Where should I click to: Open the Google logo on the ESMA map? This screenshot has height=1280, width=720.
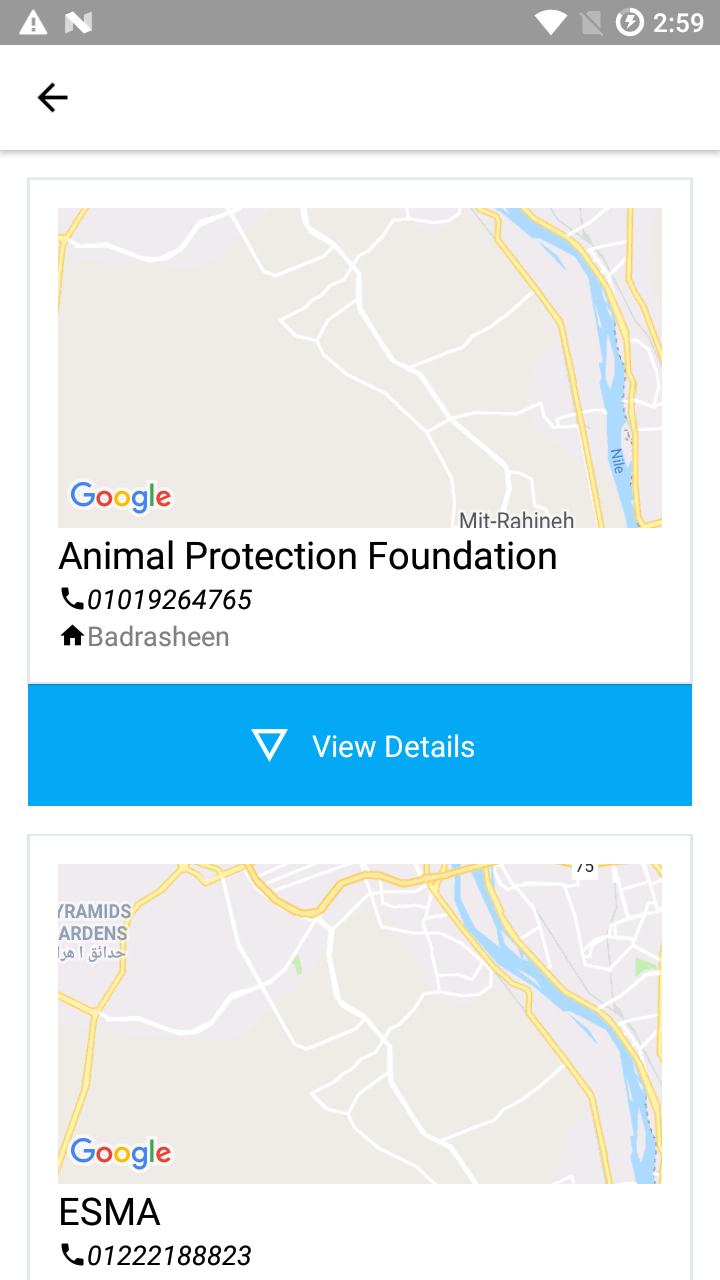point(120,1153)
